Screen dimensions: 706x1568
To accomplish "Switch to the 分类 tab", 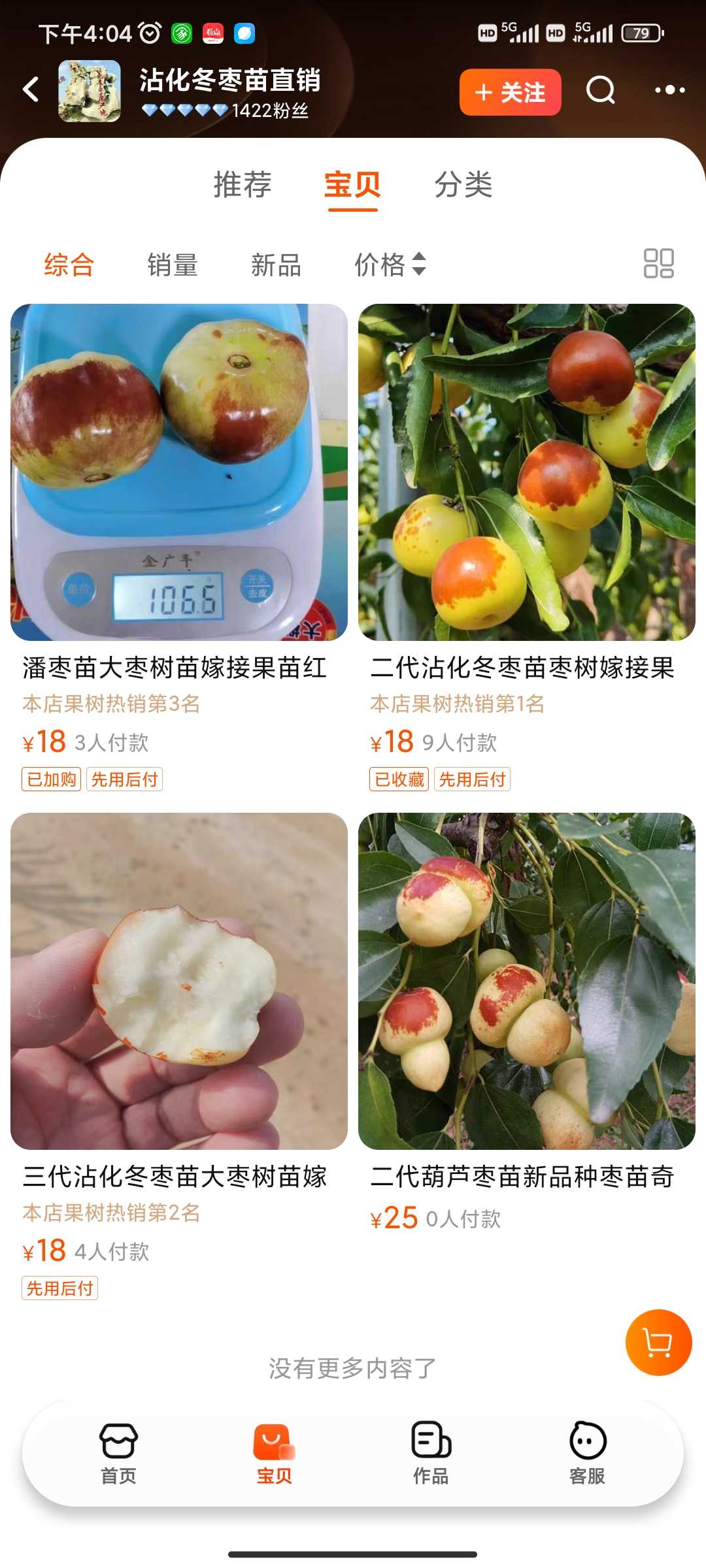I will 463,184.
